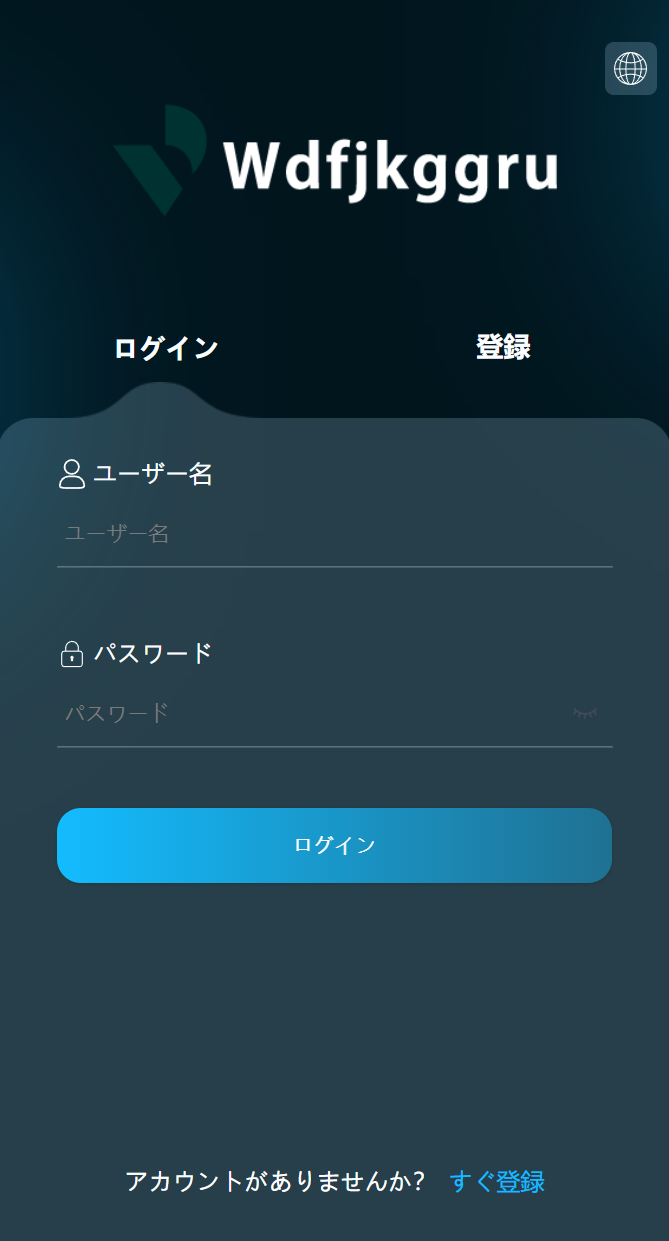The height and width of the screenshot is (1241, 669).
Task: Switch to the 登録 tab
Action: (502, 347)
